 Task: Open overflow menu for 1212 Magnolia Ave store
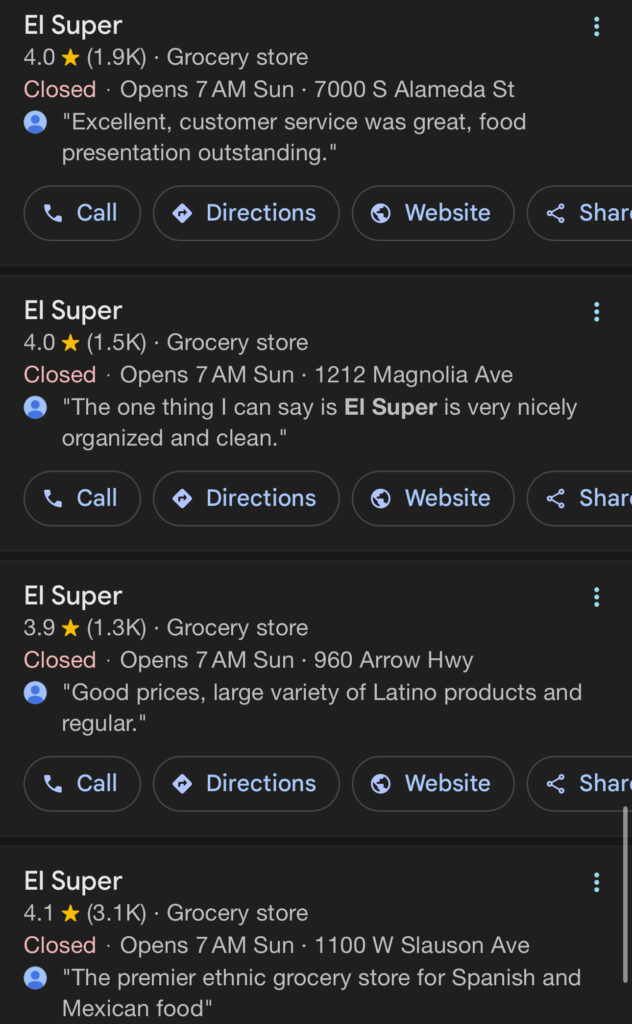tap(596, 312)
